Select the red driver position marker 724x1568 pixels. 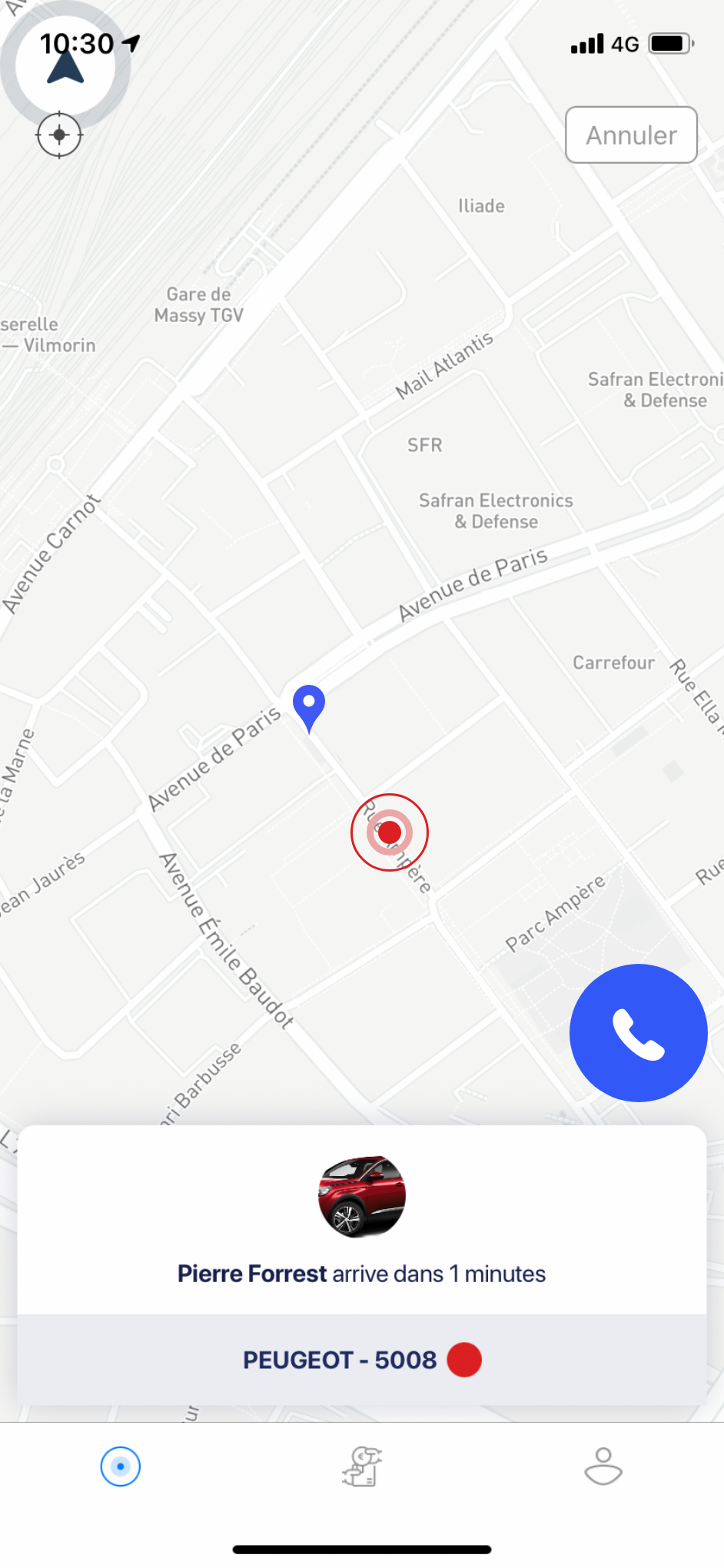coord(390,832)
